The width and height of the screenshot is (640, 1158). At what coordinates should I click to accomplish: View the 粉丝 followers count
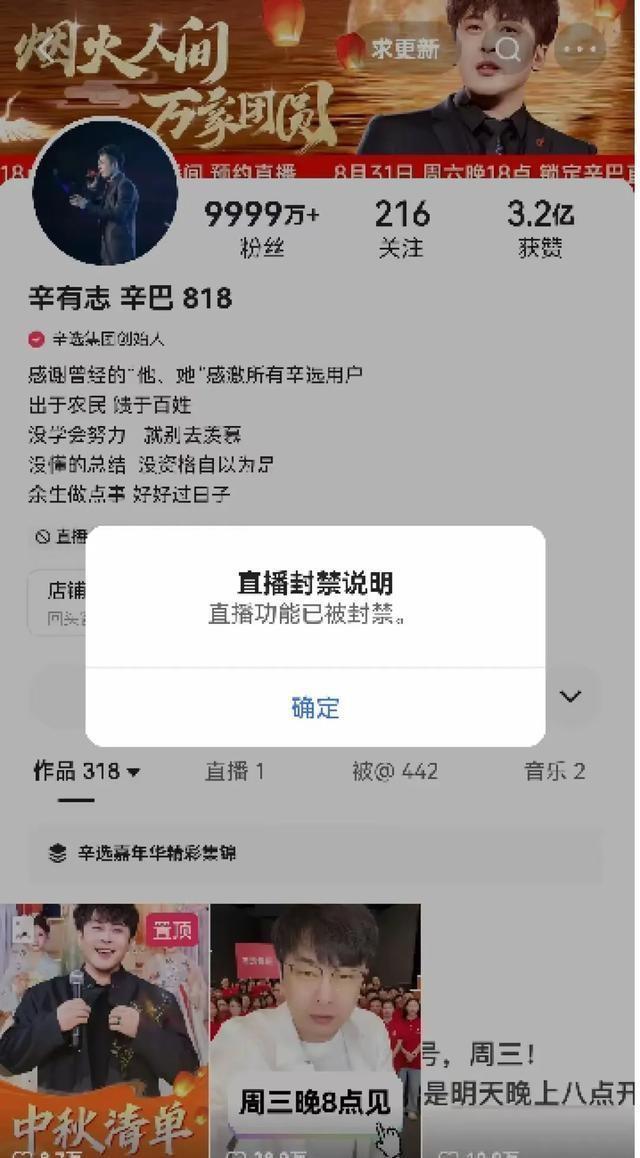tap(262, 228)
